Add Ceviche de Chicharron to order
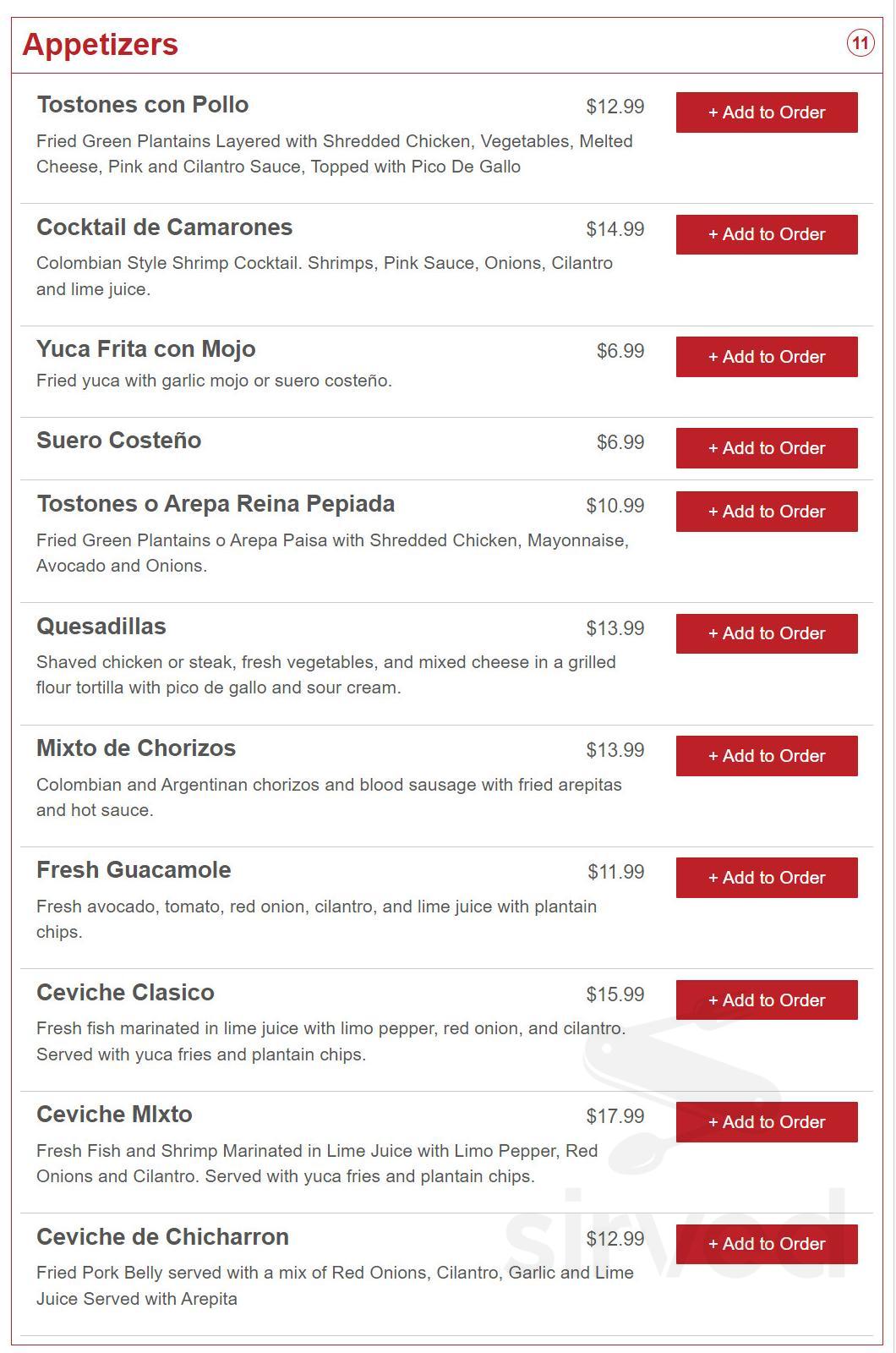This screenshot has height=1353, width=896. point(765,1244)
